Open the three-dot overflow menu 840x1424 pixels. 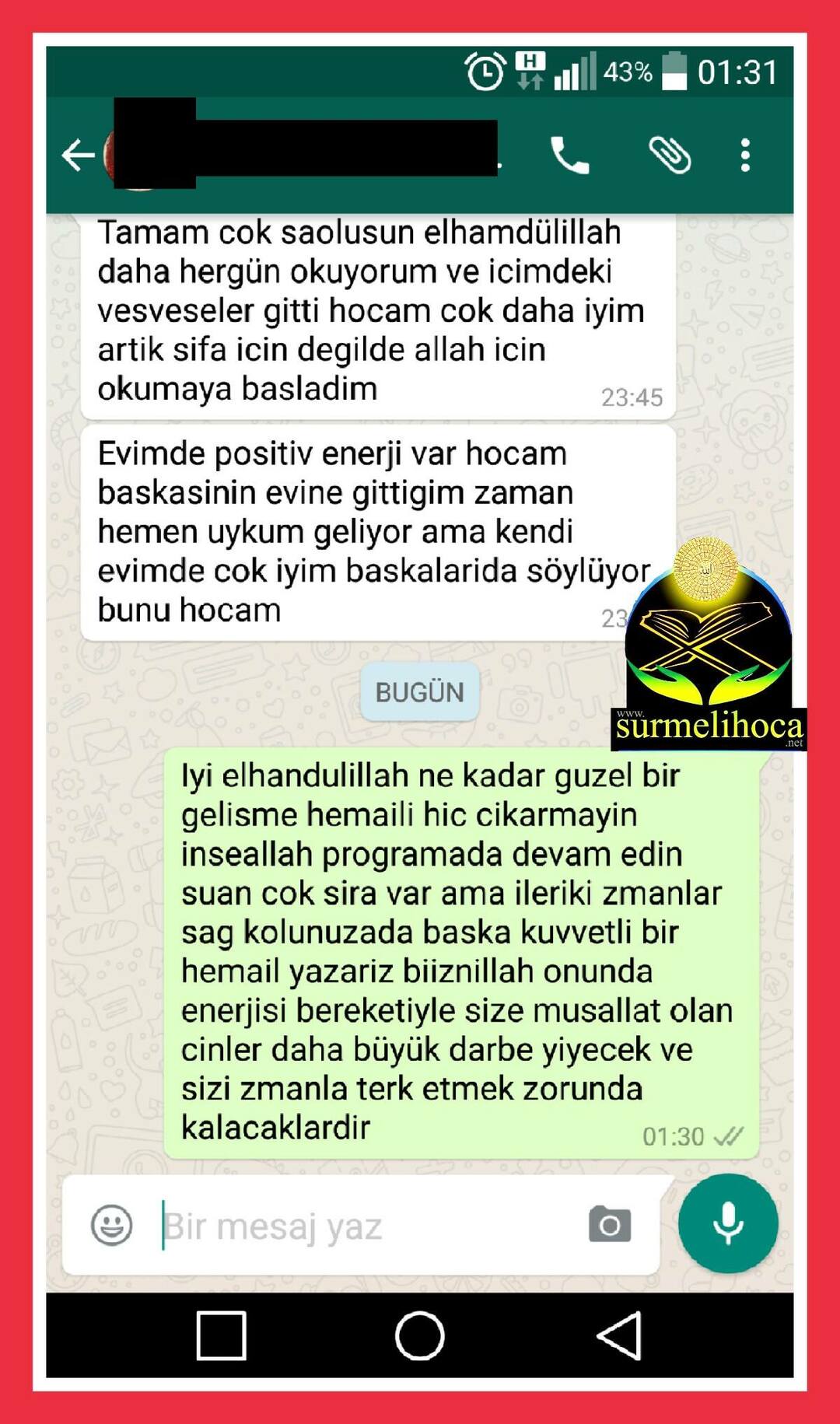click(745, 155)
